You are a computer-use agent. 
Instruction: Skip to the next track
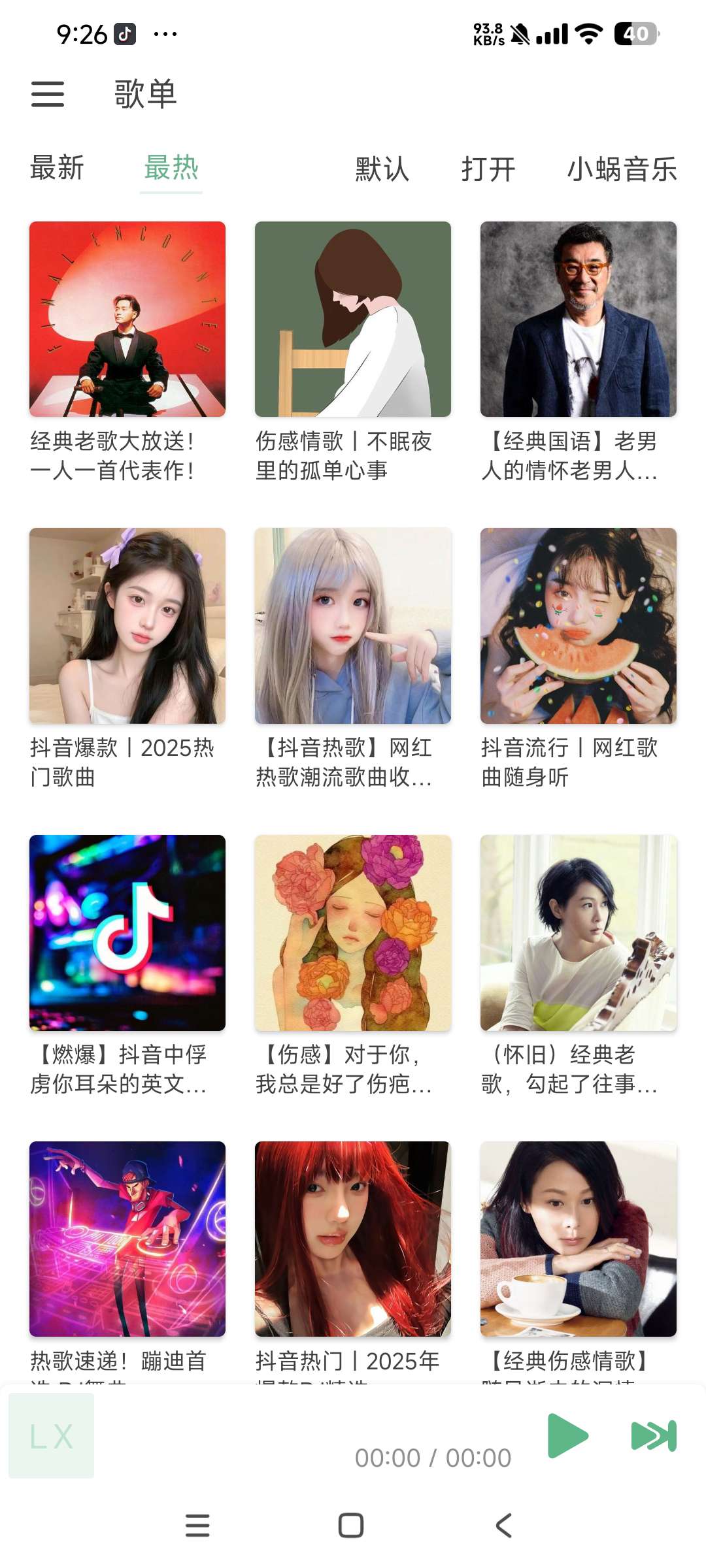pos(654,1436)
